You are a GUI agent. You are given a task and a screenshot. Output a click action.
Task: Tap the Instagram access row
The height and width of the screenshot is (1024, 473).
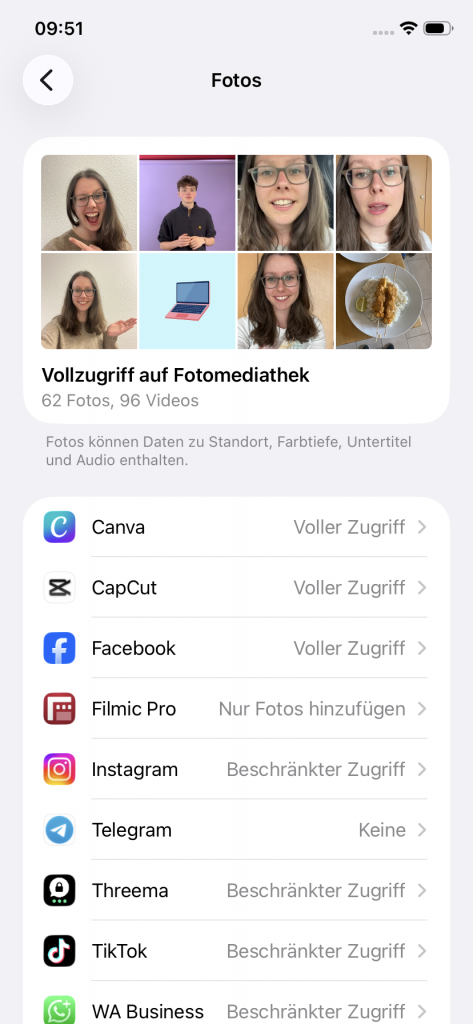pos(236,769)
